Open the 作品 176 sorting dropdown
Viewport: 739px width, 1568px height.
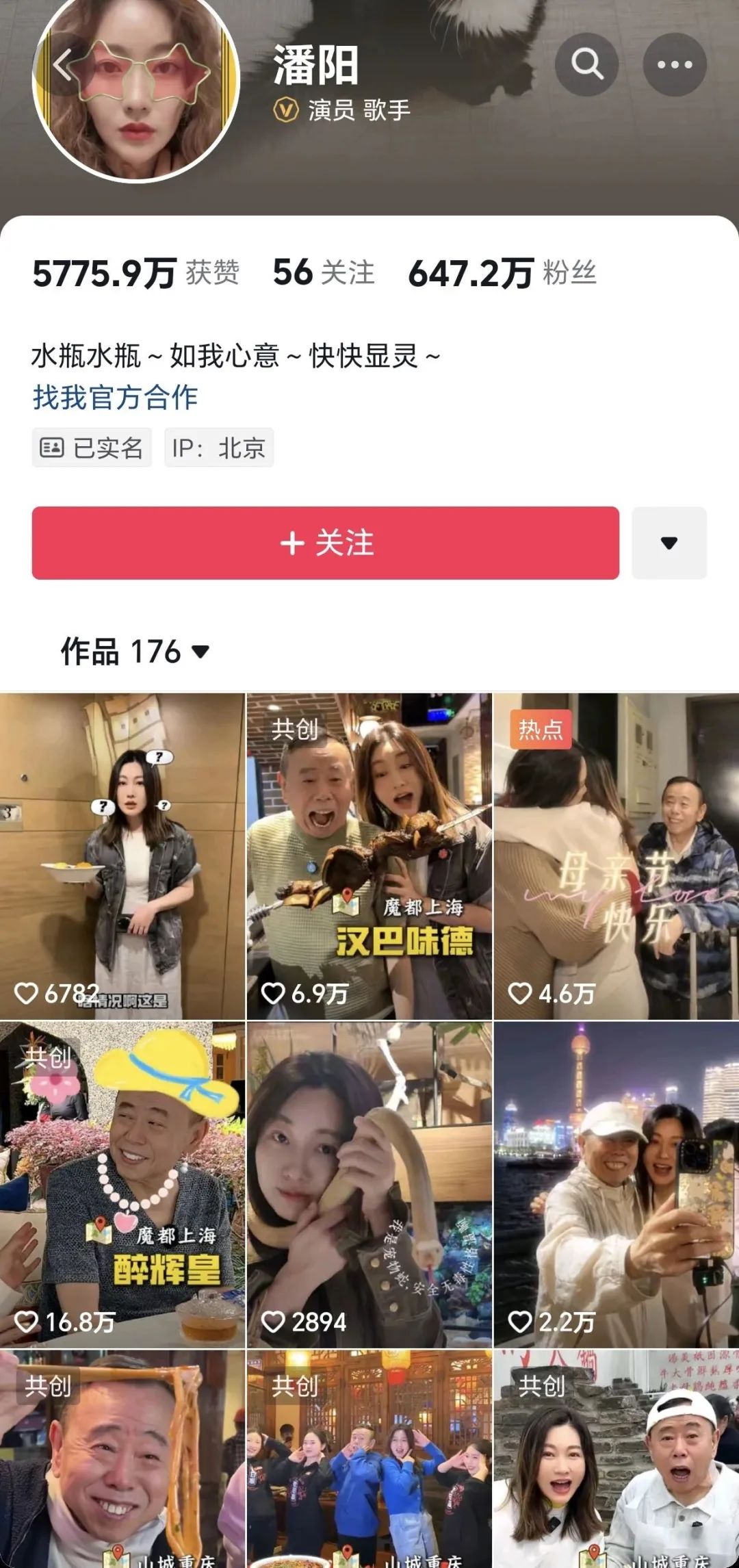pos(135,651)
